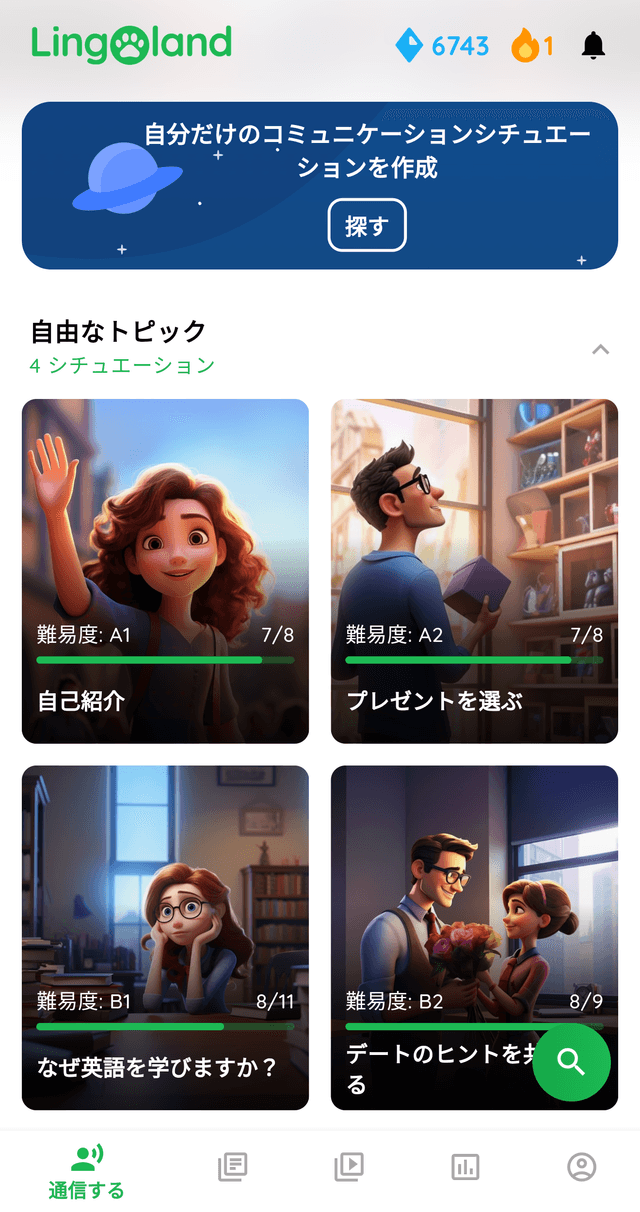Open the profile tab
Viewport: 640px width, 1212px height.
coord(581,1166)
